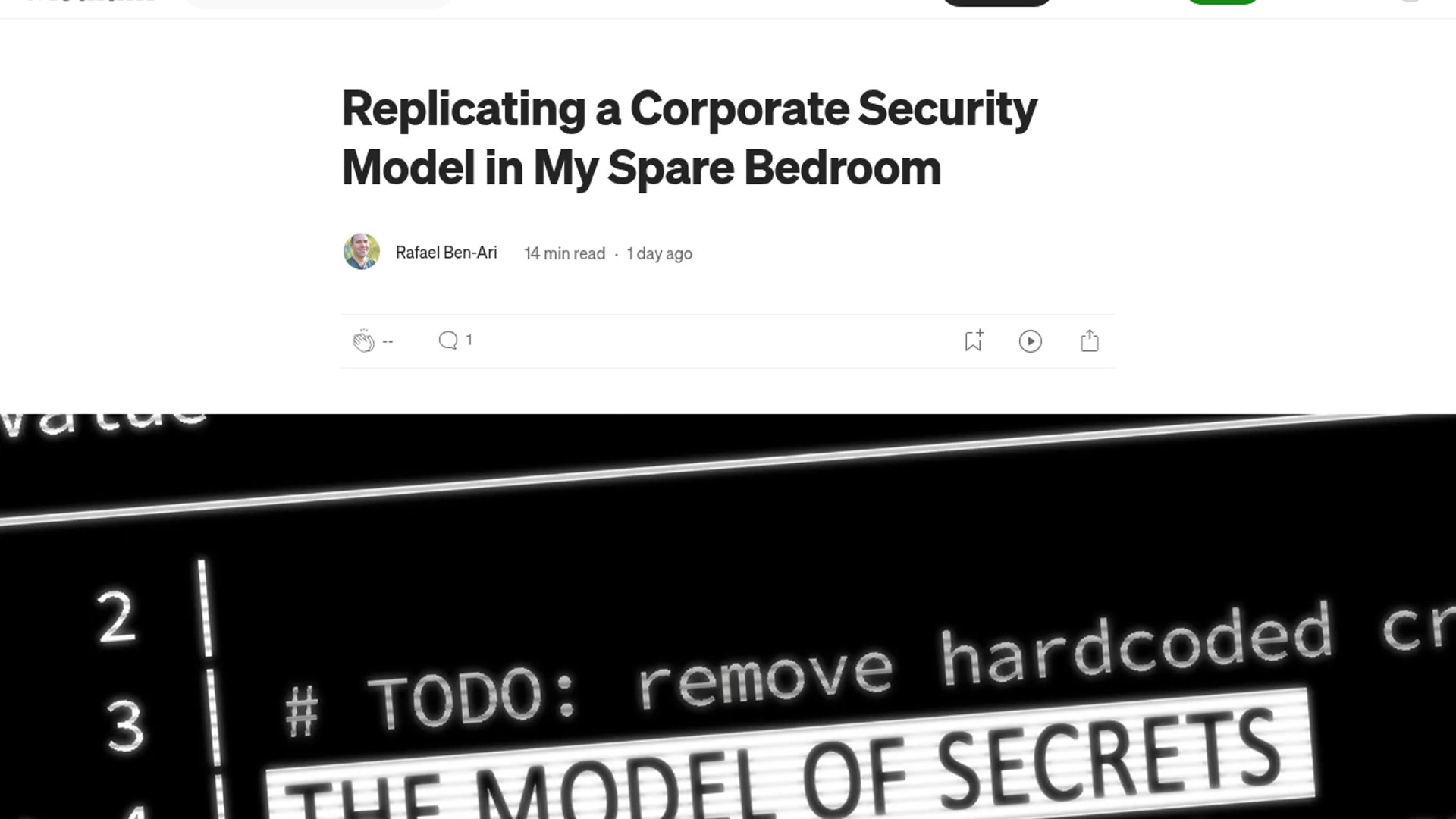This screenshot has width=1456, height=819.
Task: Open The Model of Secrets cover image
Action: (728, 616)
